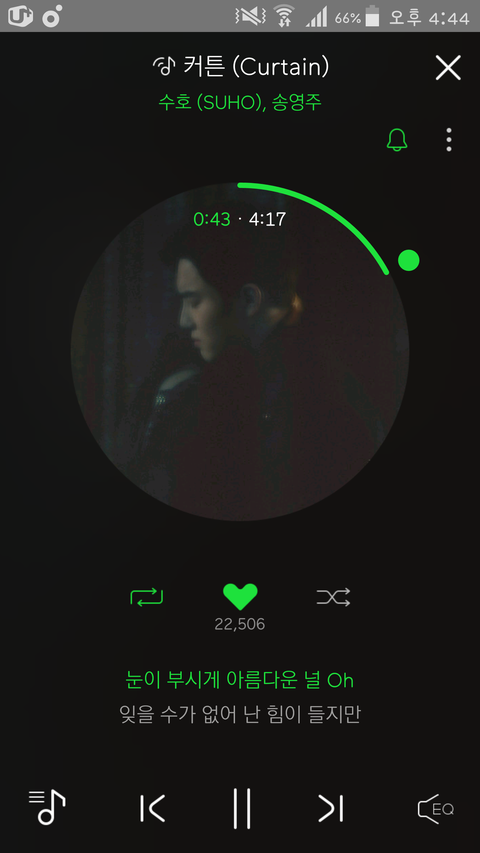Open the playlist queue
This screenshot has height=853, width=480.
pos(47,807)
